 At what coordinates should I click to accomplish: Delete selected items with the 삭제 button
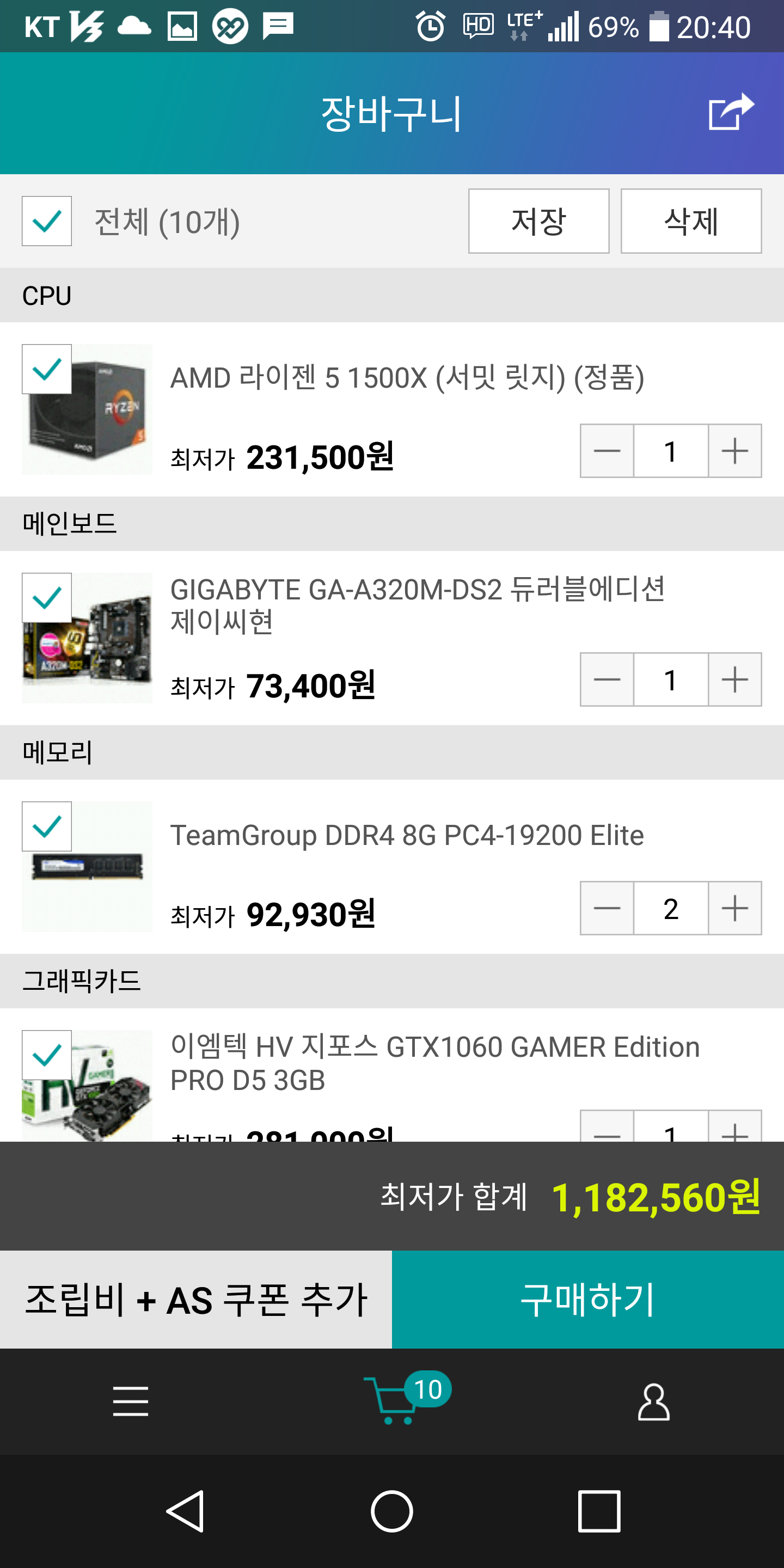(x=691, y=221)
